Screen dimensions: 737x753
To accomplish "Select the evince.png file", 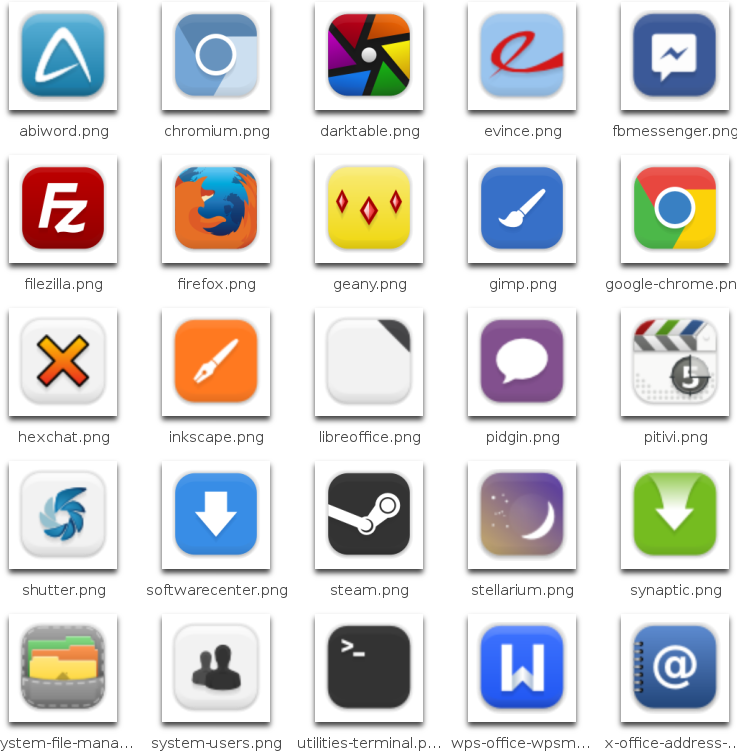I will [x=522, y=56].
